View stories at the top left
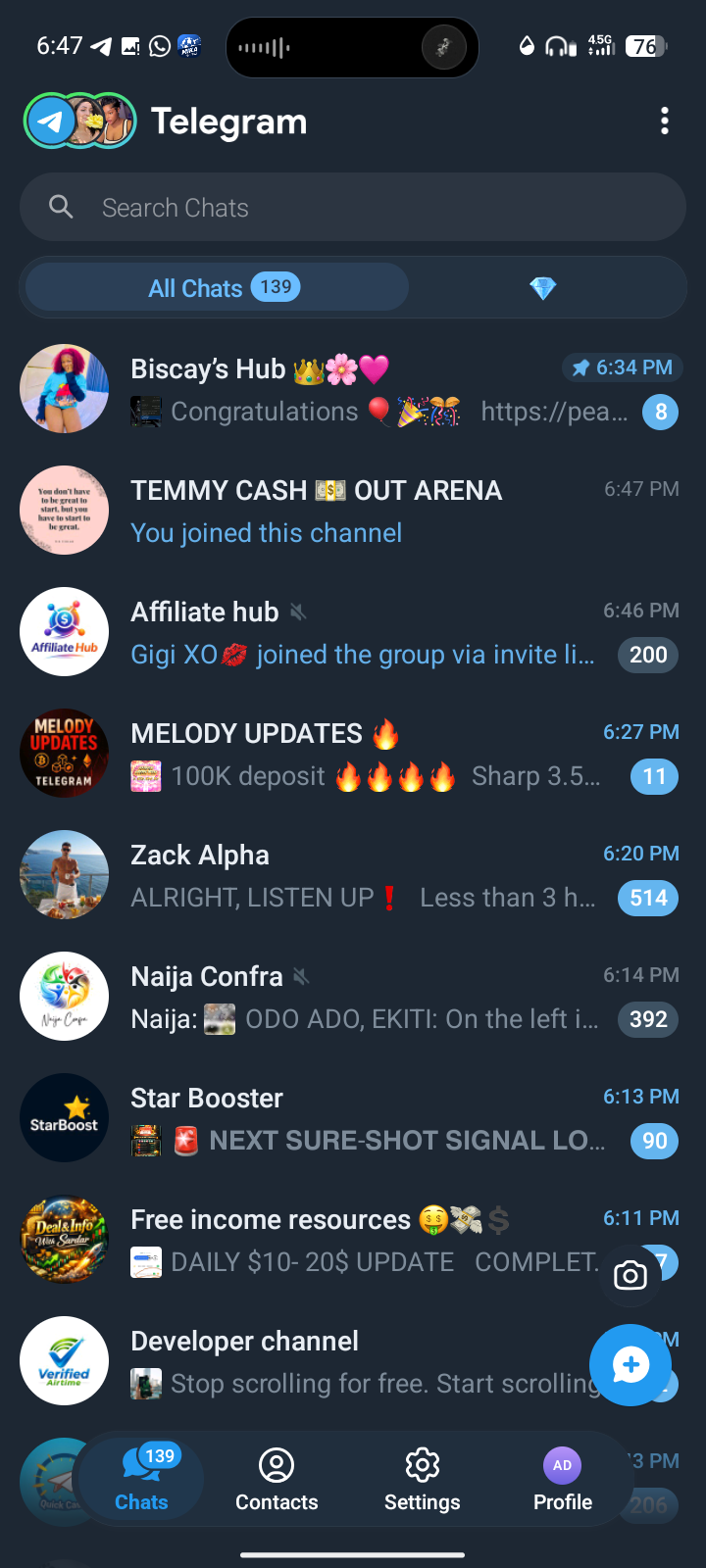The image size is (706, 1568). (x=80, y=121)
